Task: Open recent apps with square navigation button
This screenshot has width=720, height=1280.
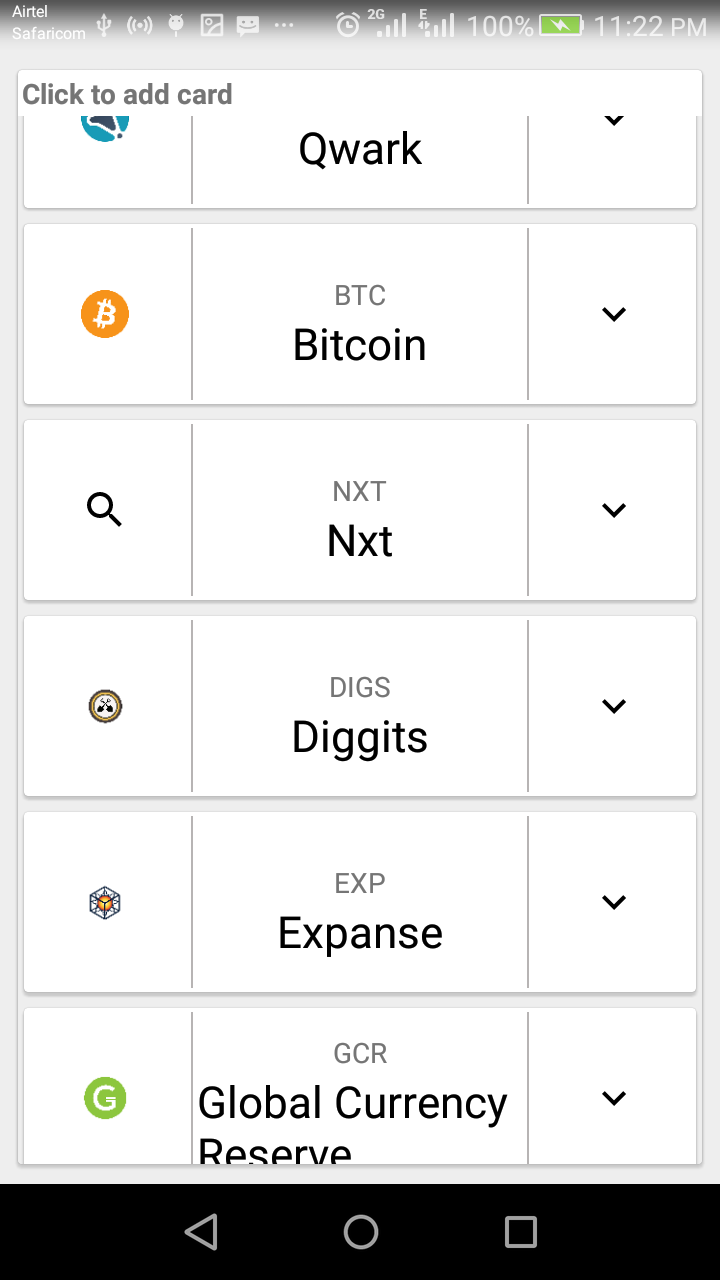Action: pyautogui.click(x=520, y=1231)
